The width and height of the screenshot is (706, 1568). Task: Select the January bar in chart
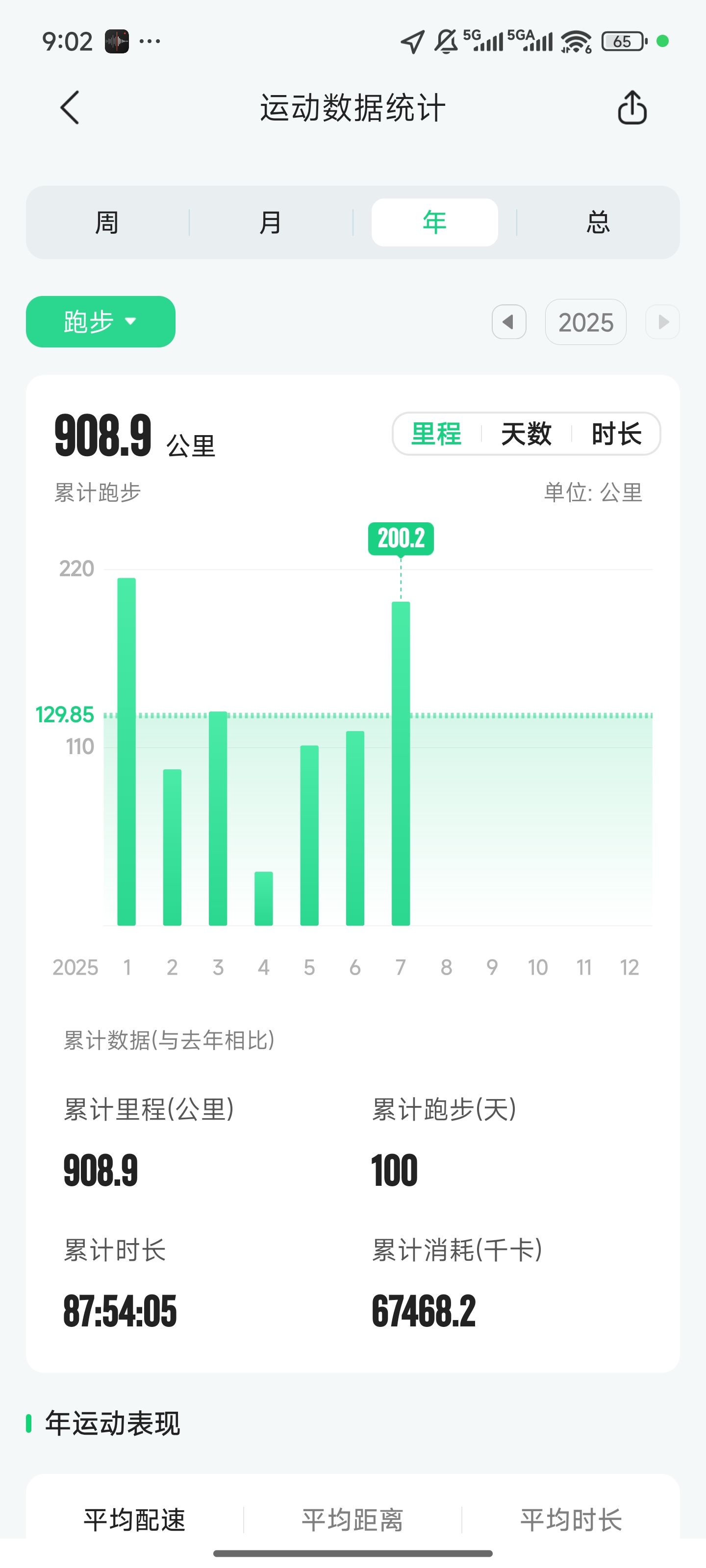[x=126, y=751]
